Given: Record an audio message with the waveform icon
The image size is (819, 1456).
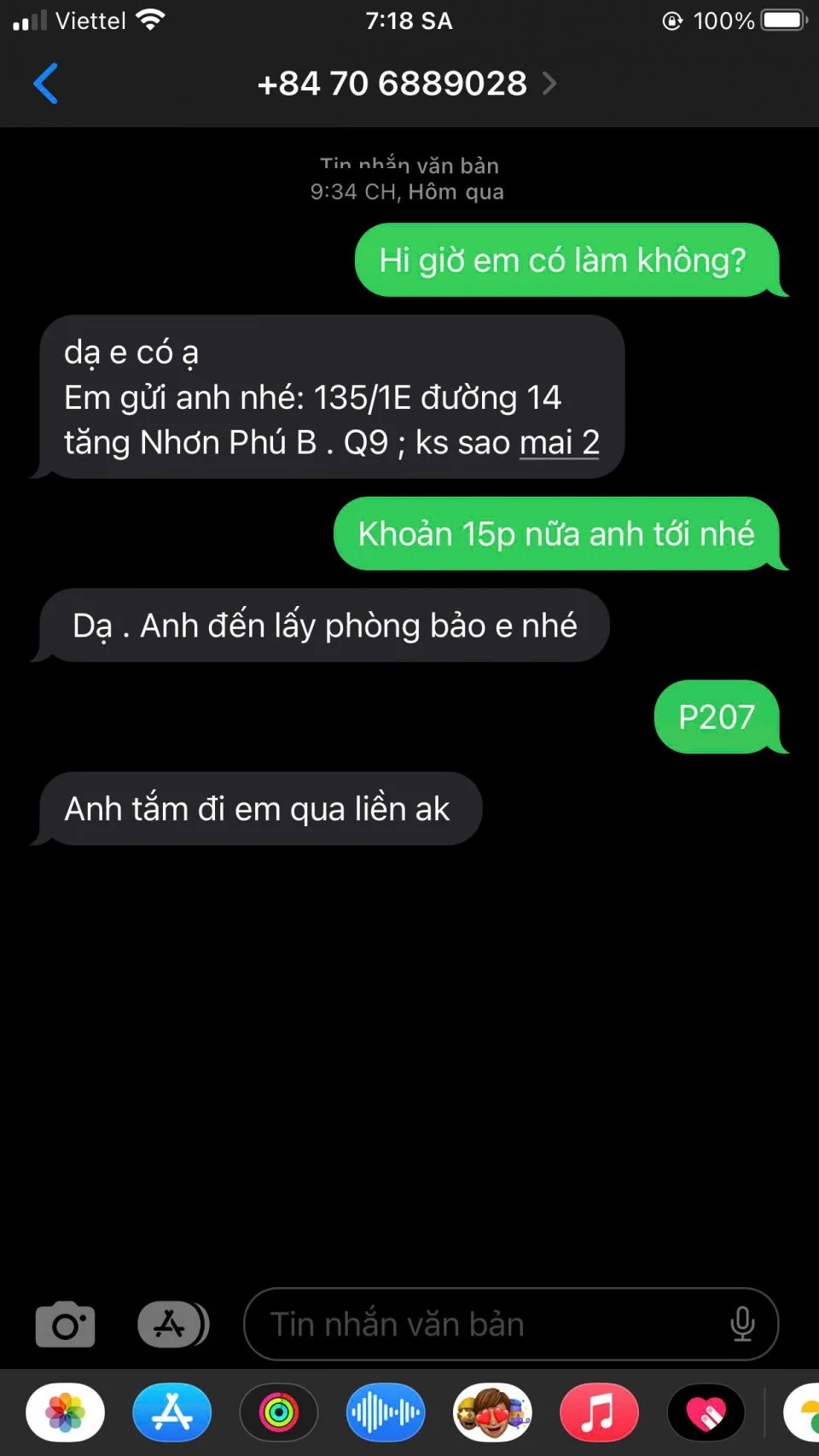Looking at the screenshot, I should point(386,1412).
